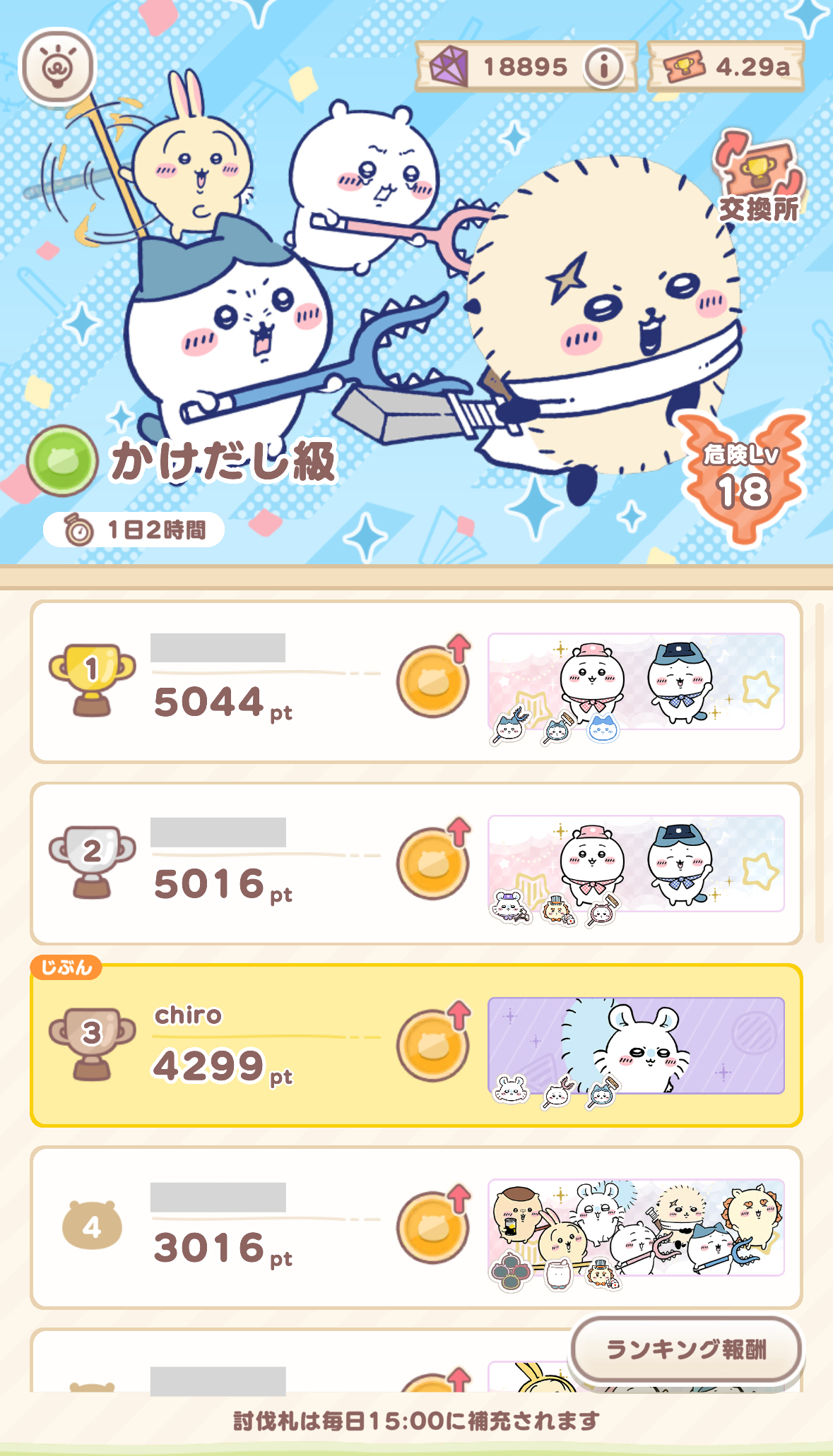Tap the coin icon beside 5044 pt
This screenshot has width=833, height=1456.
[x=433, y=681]
